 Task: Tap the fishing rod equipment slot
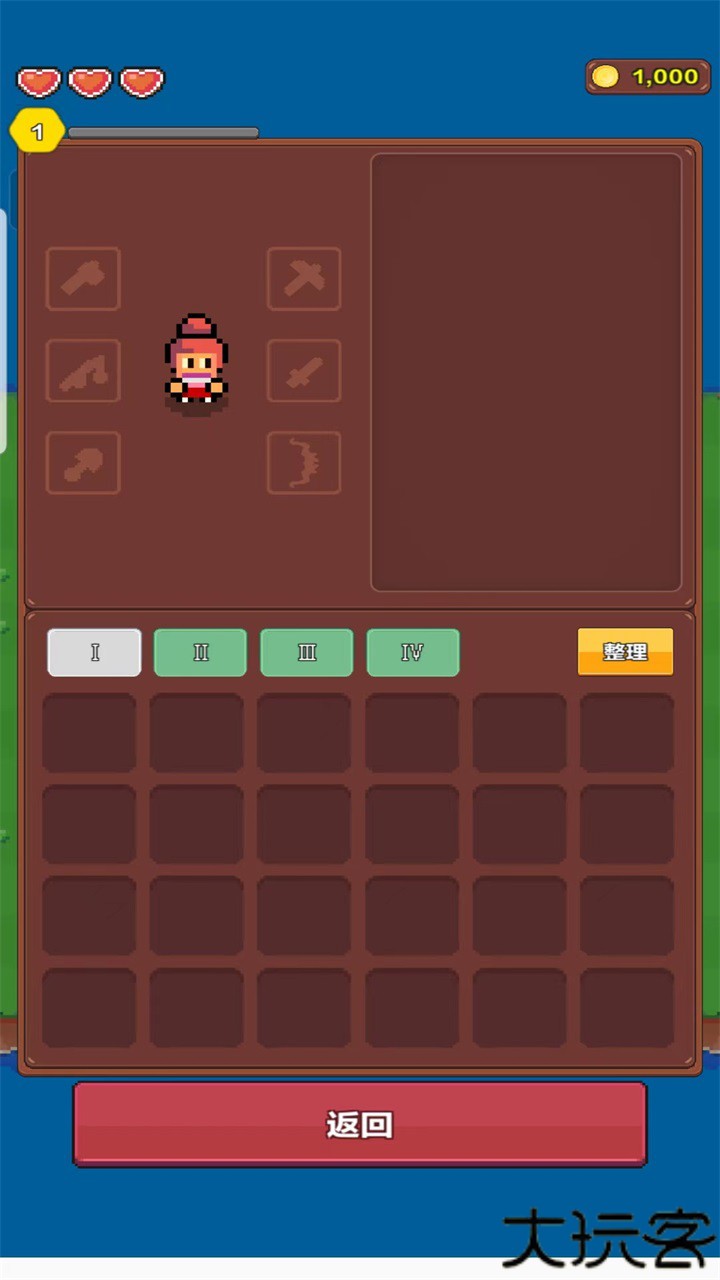(83, 371)
